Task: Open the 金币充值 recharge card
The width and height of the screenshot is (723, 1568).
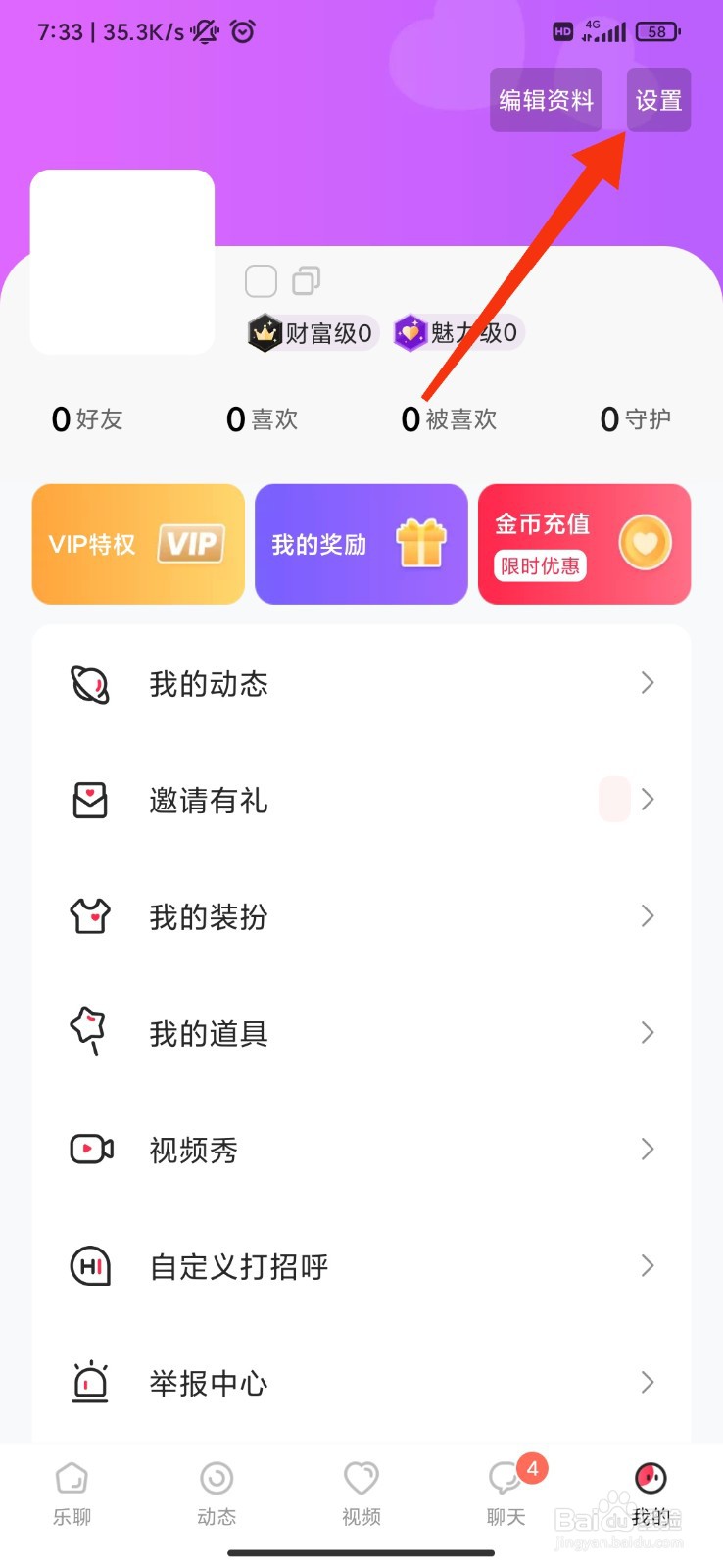Action: (584, 544)
